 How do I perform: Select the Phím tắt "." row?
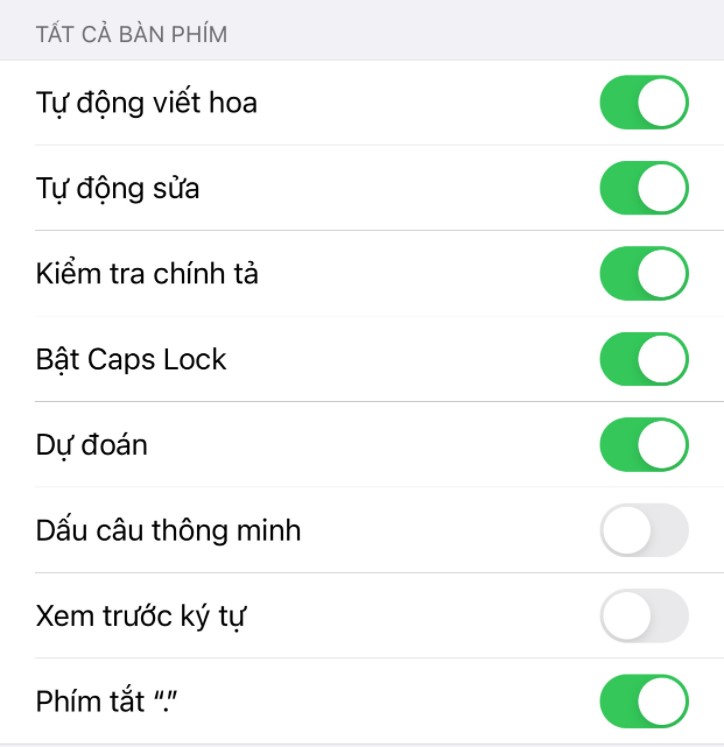point(300,702)
